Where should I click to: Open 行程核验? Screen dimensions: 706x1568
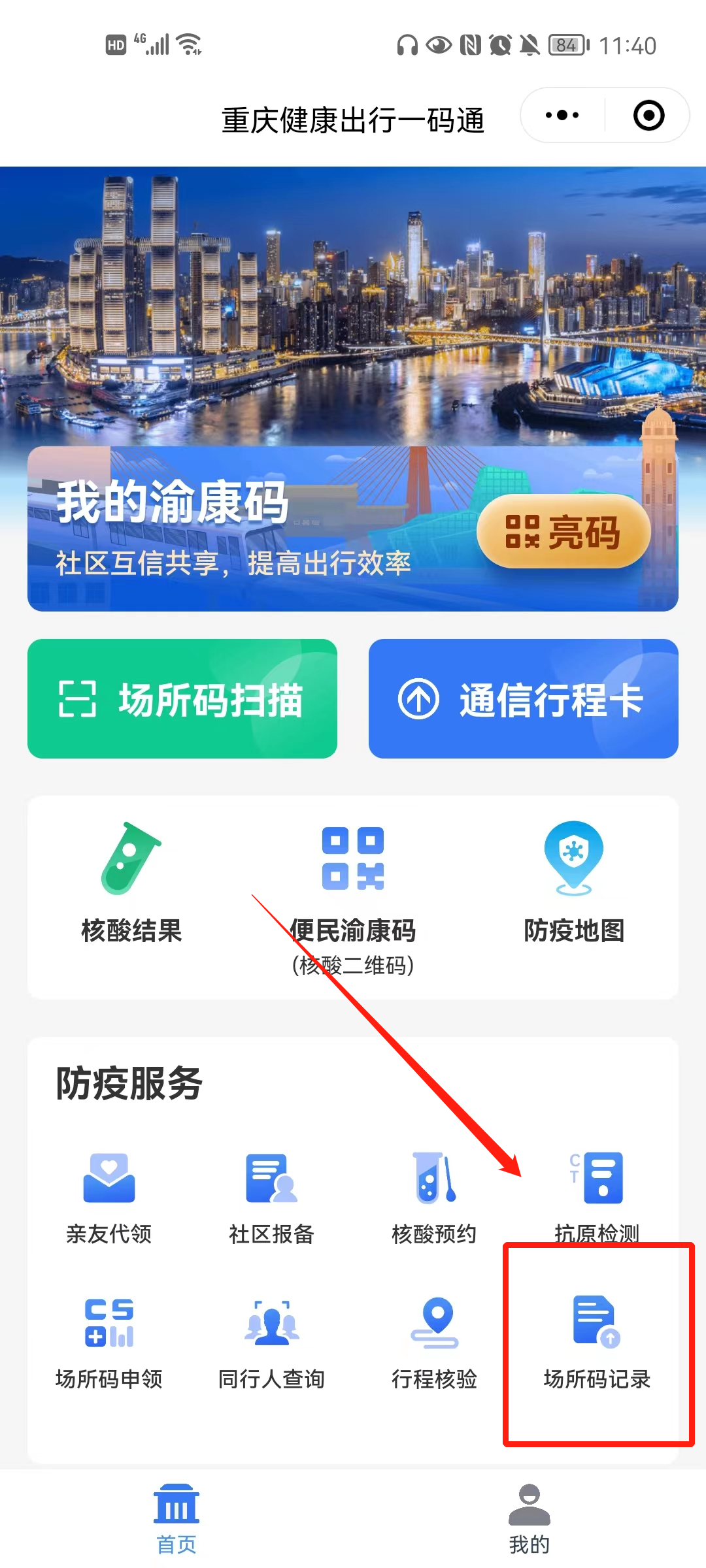pyautogui.click(x=434, y=1343)
